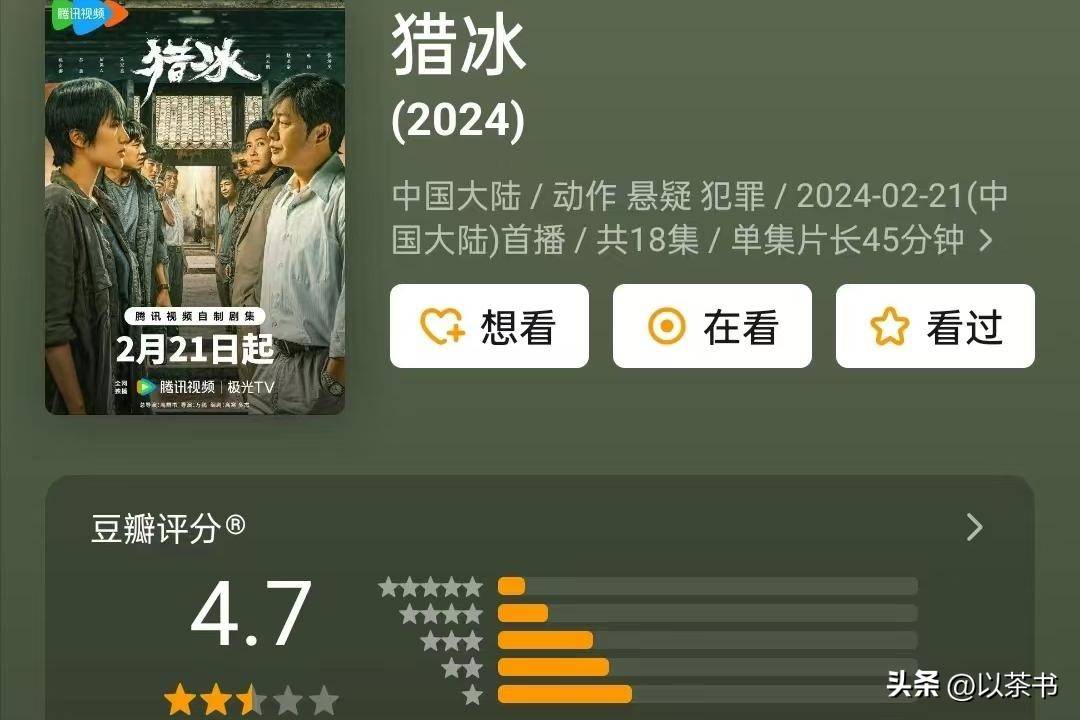This screenshot has width=1080, height=720.
Task: Open 豆瓣评分 rating details
Action: [974, 528]
